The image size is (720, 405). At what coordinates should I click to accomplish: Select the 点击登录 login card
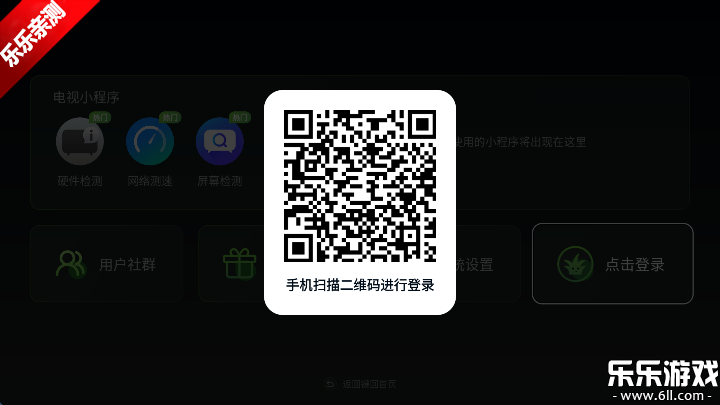(x=612, y=264)
